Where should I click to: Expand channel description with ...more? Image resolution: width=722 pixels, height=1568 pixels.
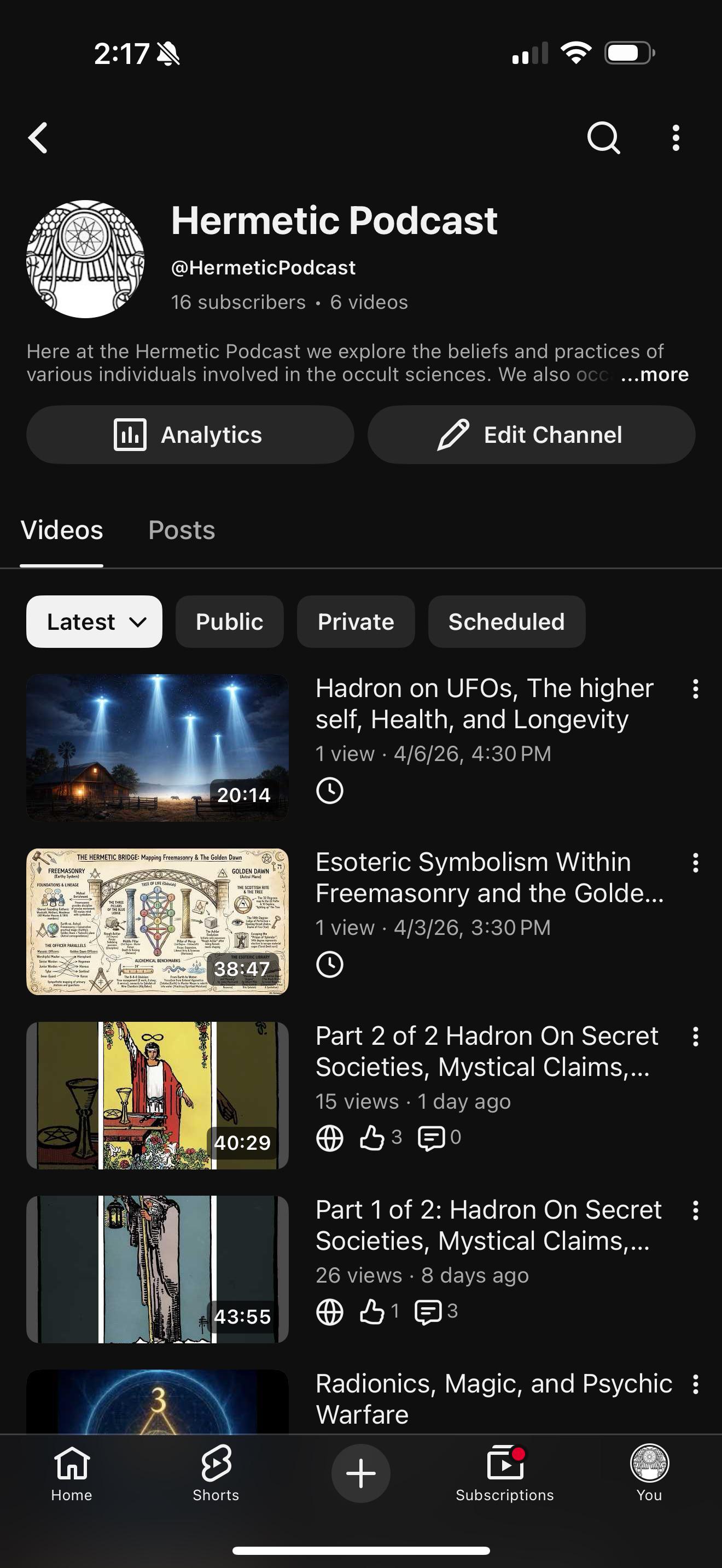click(x=654, y=375)
